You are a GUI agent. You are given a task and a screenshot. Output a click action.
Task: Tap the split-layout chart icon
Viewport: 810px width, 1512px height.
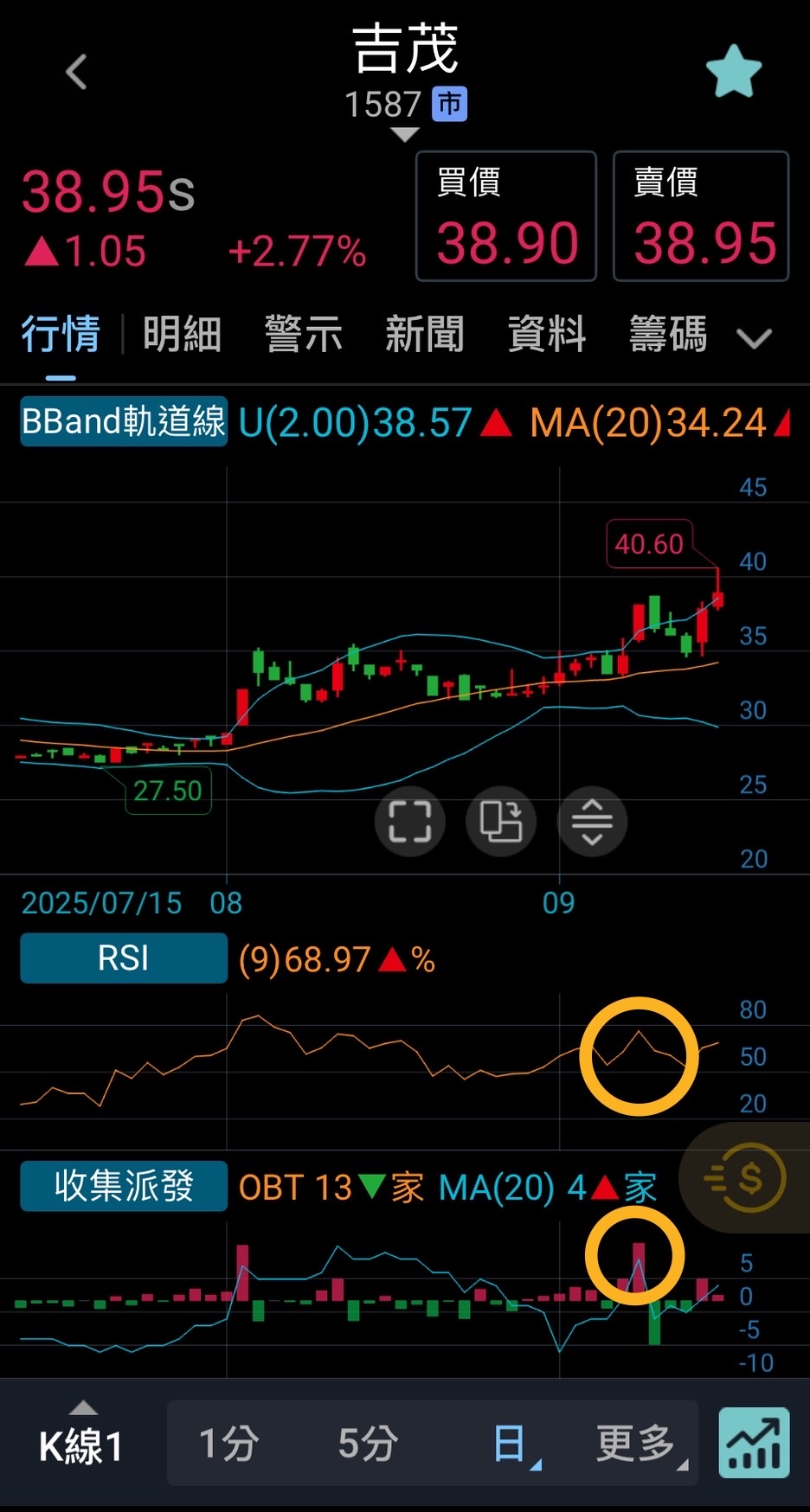coord(501,821)
